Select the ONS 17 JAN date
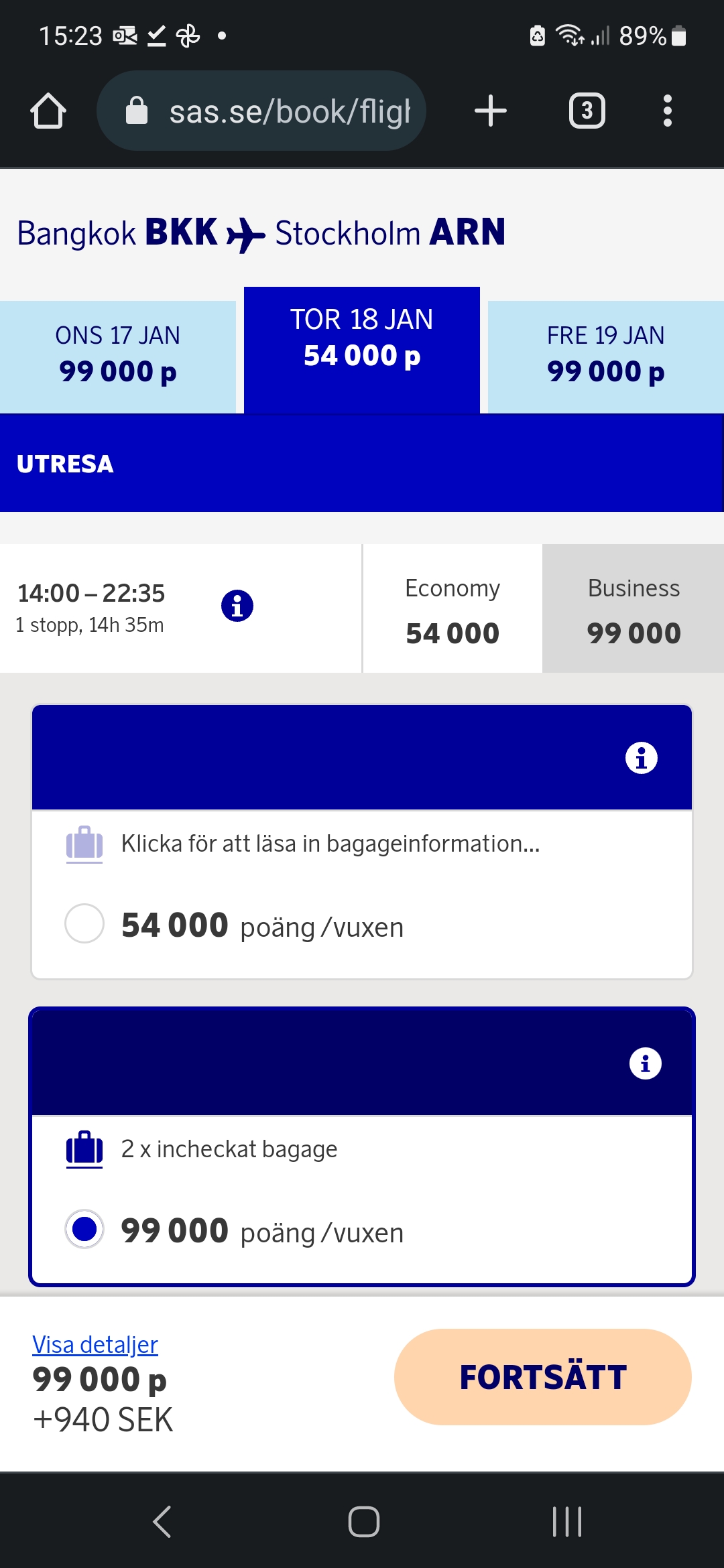Screen dimensions: 724x1568 point(117,355)
